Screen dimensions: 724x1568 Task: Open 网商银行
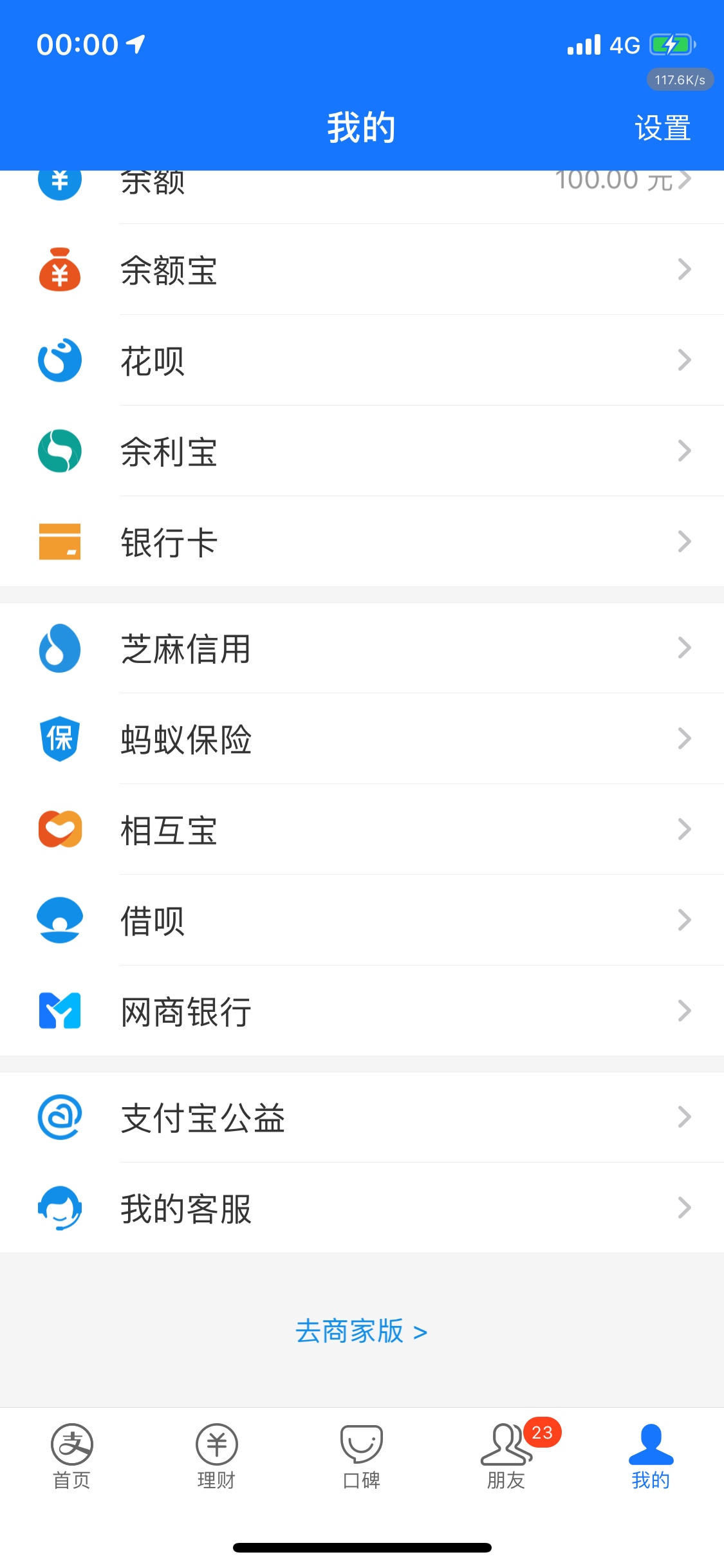tap(362, 1011)
